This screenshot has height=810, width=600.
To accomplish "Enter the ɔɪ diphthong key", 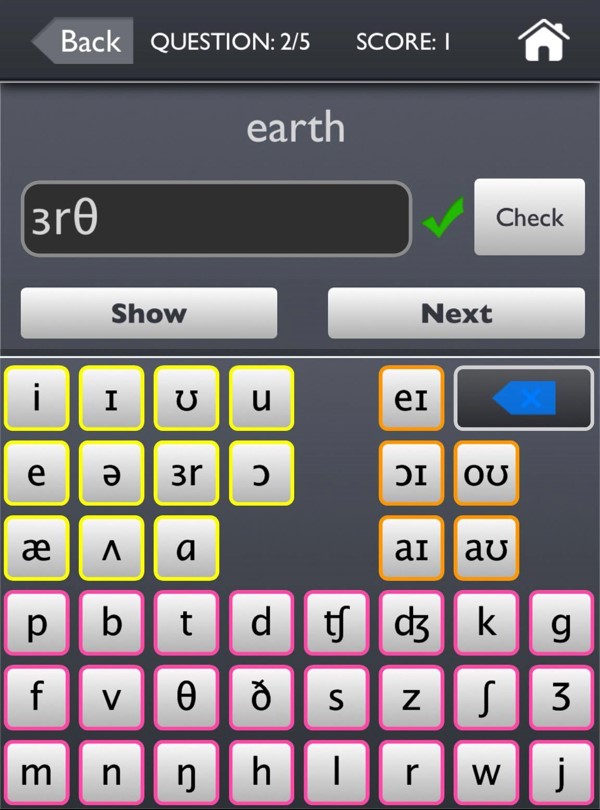I will click(x=411, y=473).
